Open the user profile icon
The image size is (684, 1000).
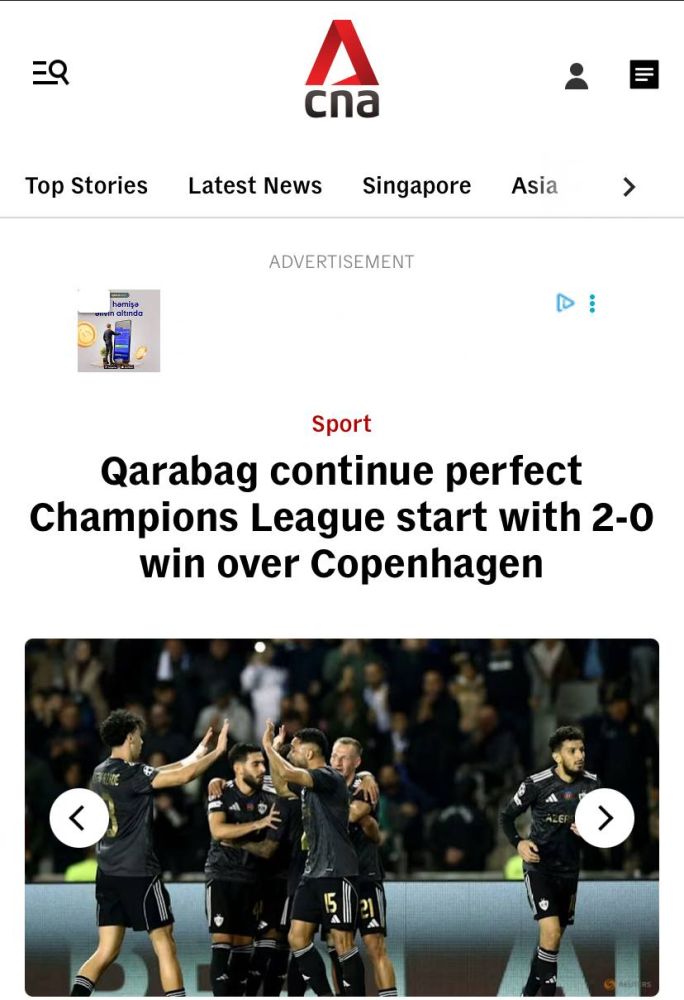576,75
